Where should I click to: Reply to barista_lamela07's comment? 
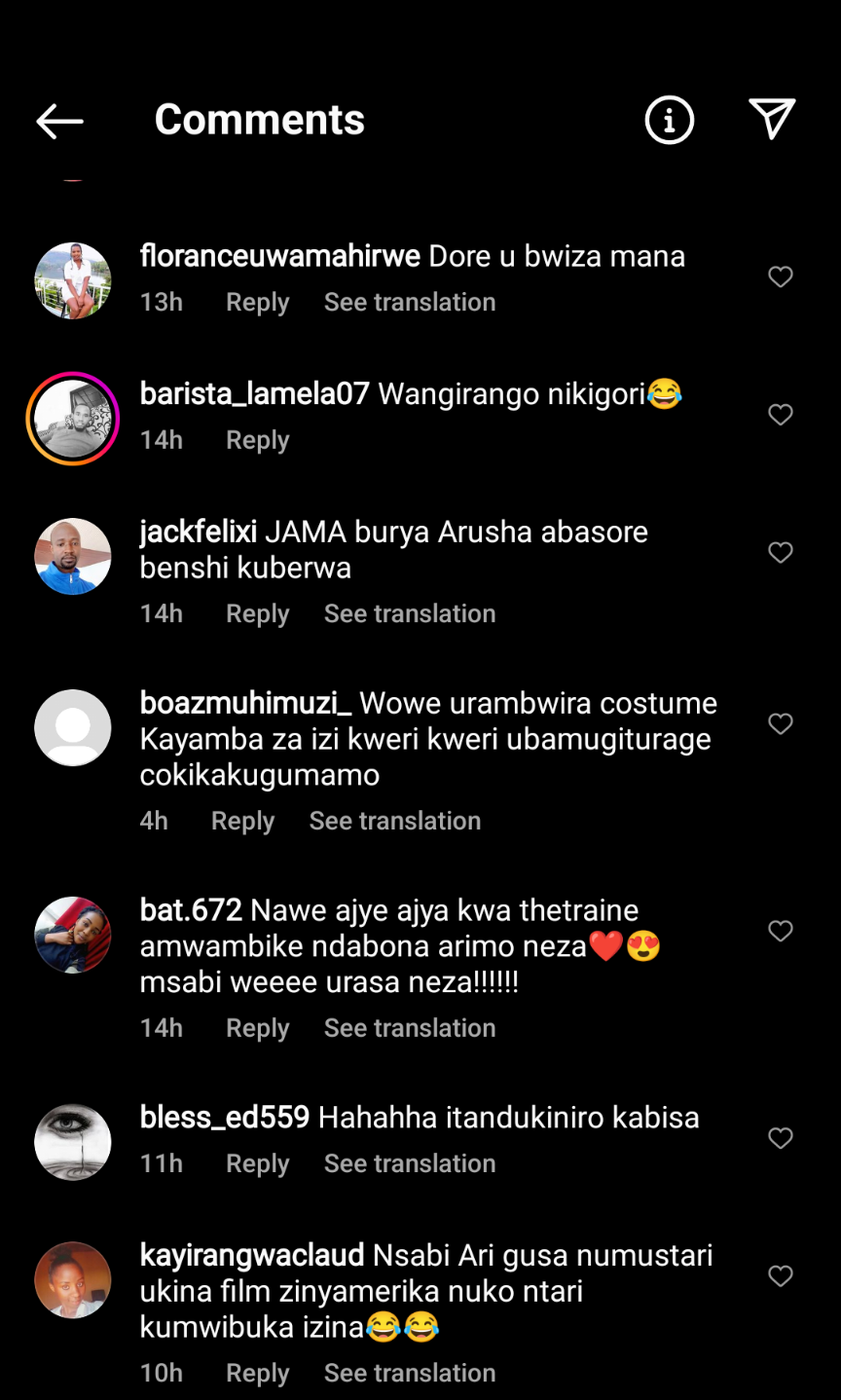(257, 440)
